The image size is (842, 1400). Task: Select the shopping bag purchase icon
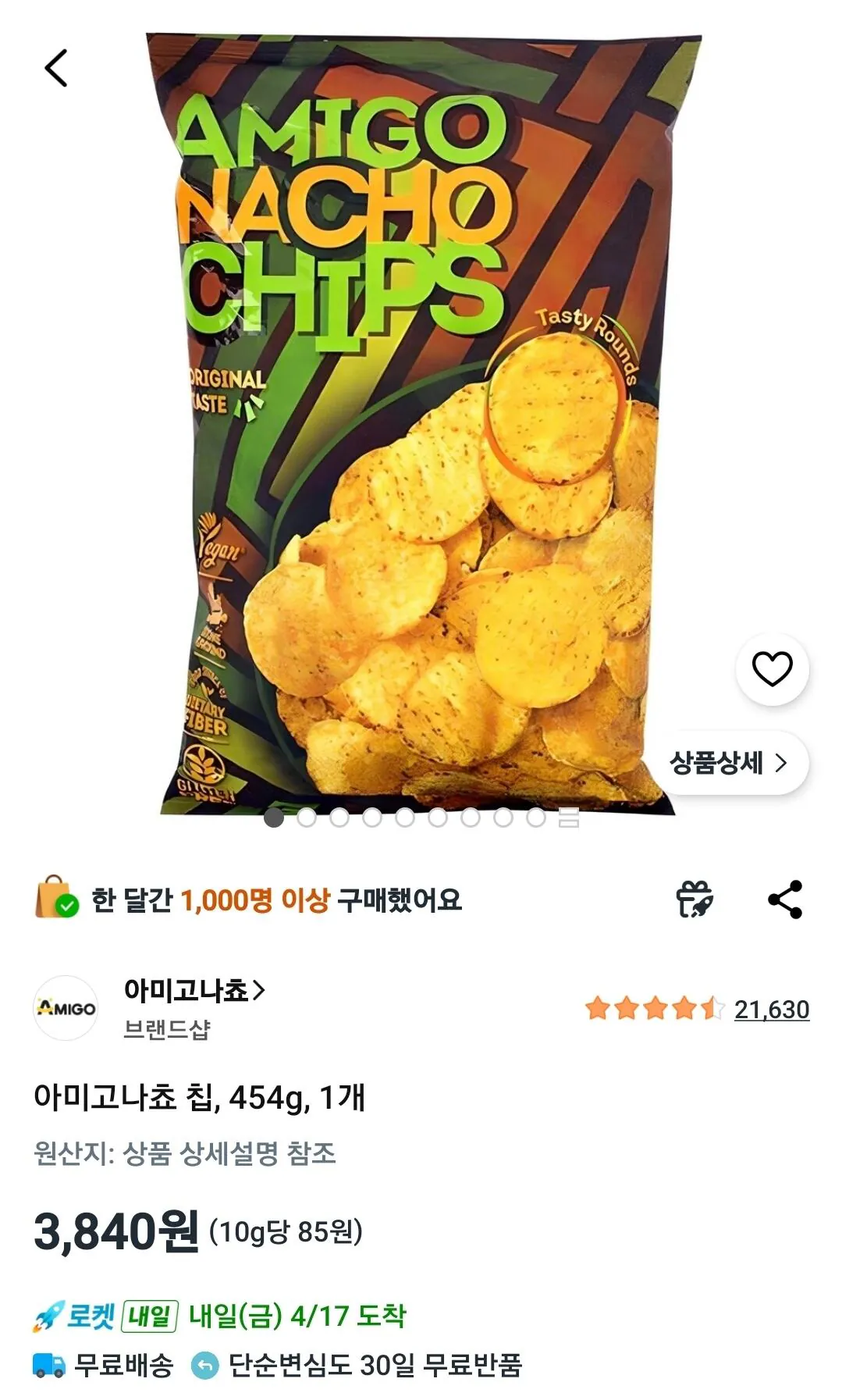coord(55,899)
